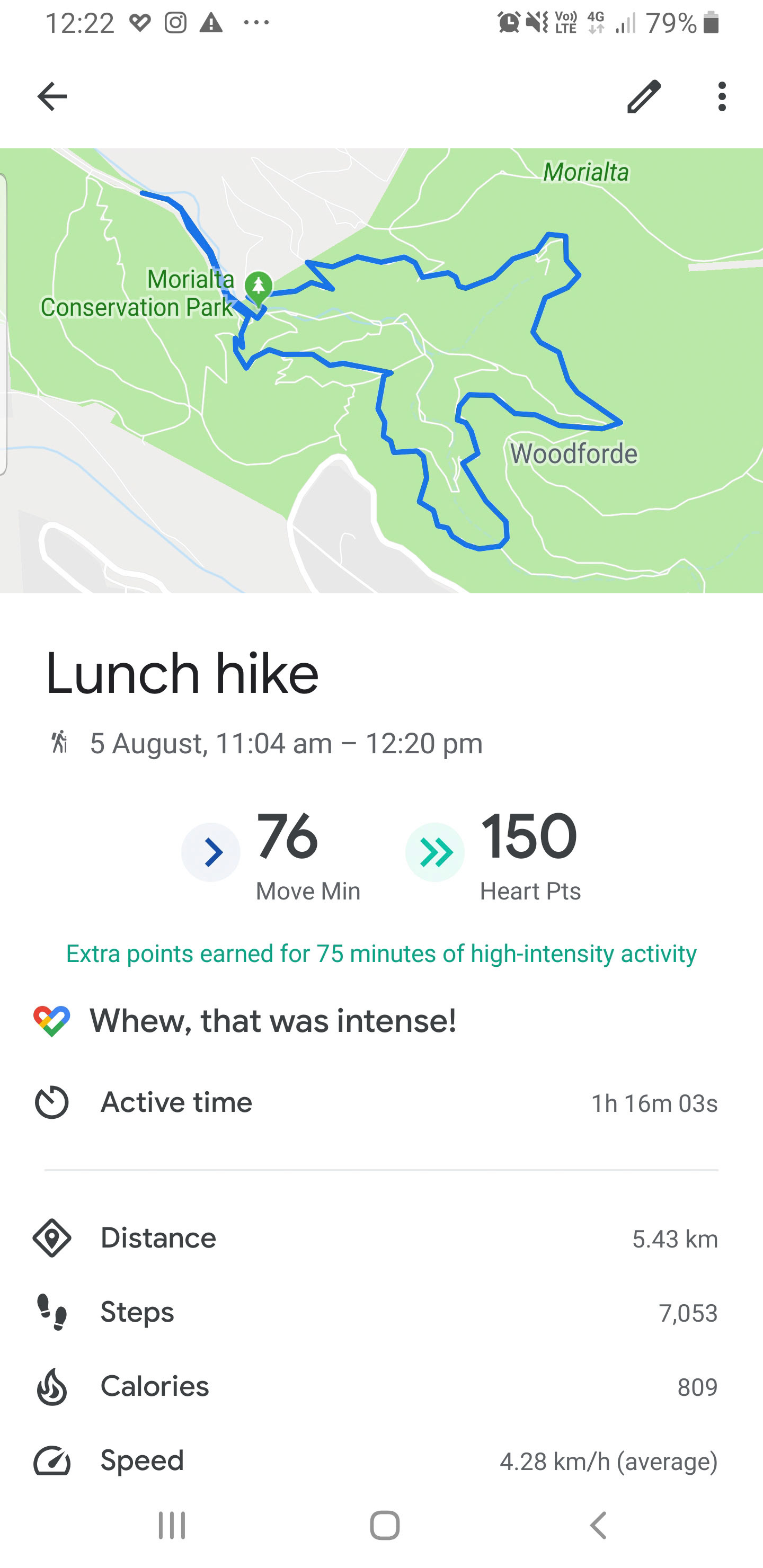
Task: Open the hike route map
Action: pos(381,370)
